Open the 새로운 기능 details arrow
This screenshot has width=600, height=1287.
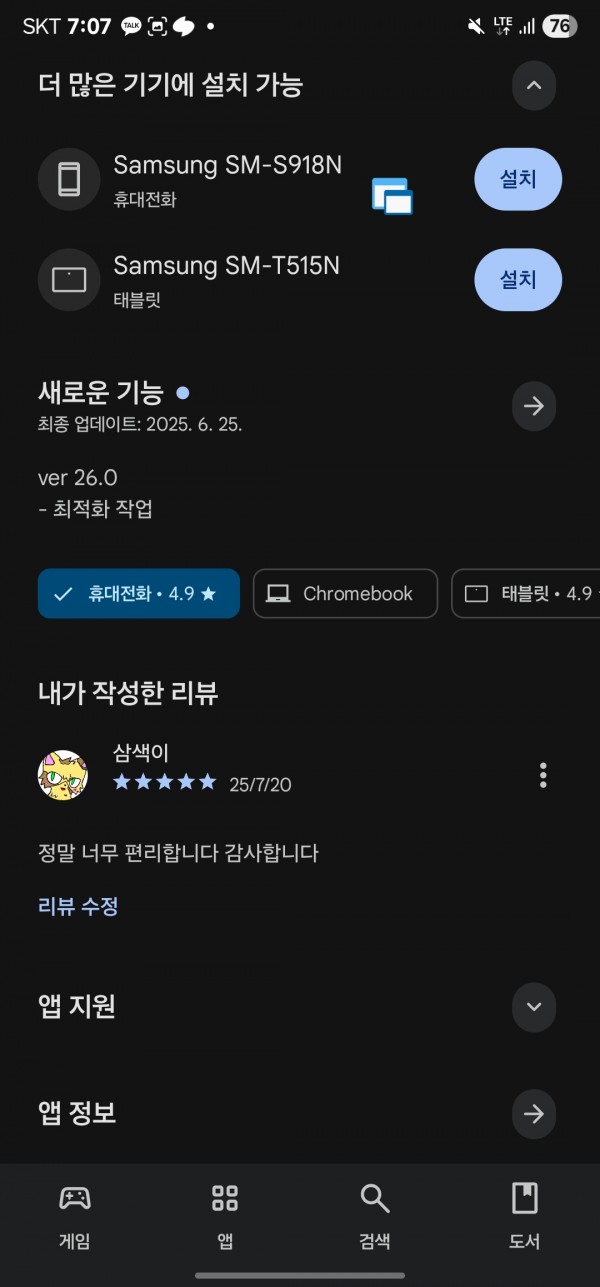coord(533,406)
